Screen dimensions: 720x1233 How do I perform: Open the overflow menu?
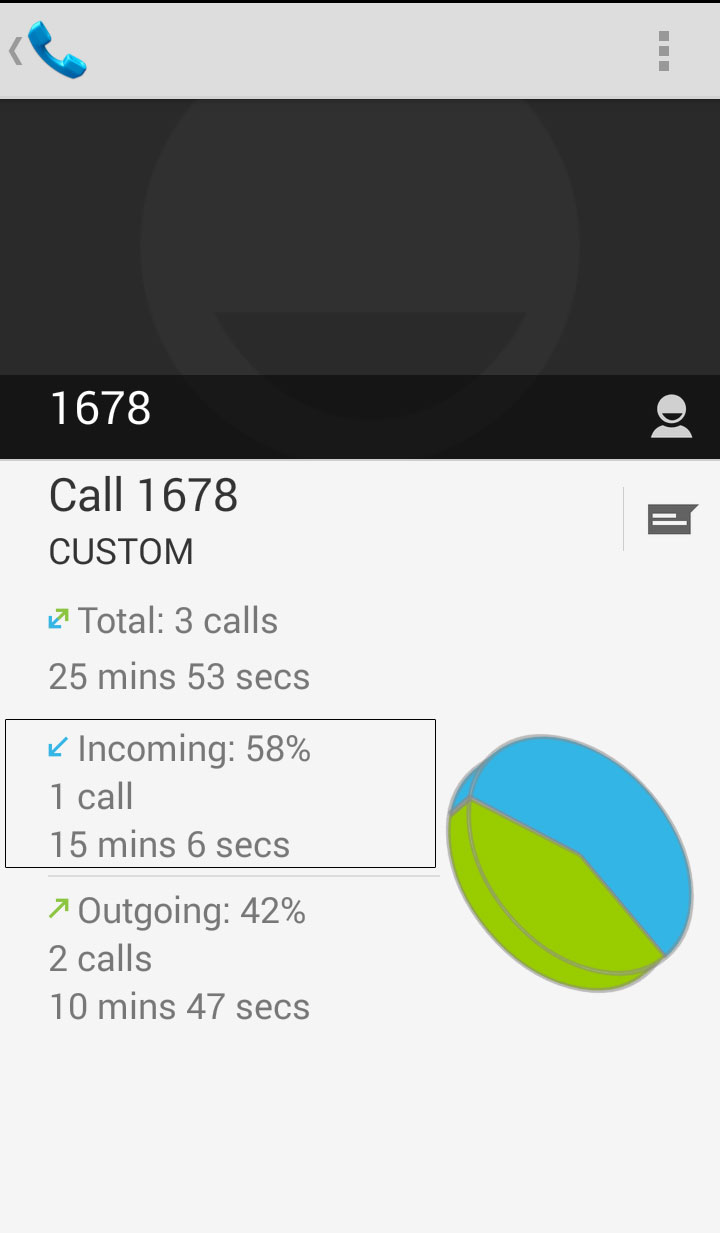coord(663,50)
